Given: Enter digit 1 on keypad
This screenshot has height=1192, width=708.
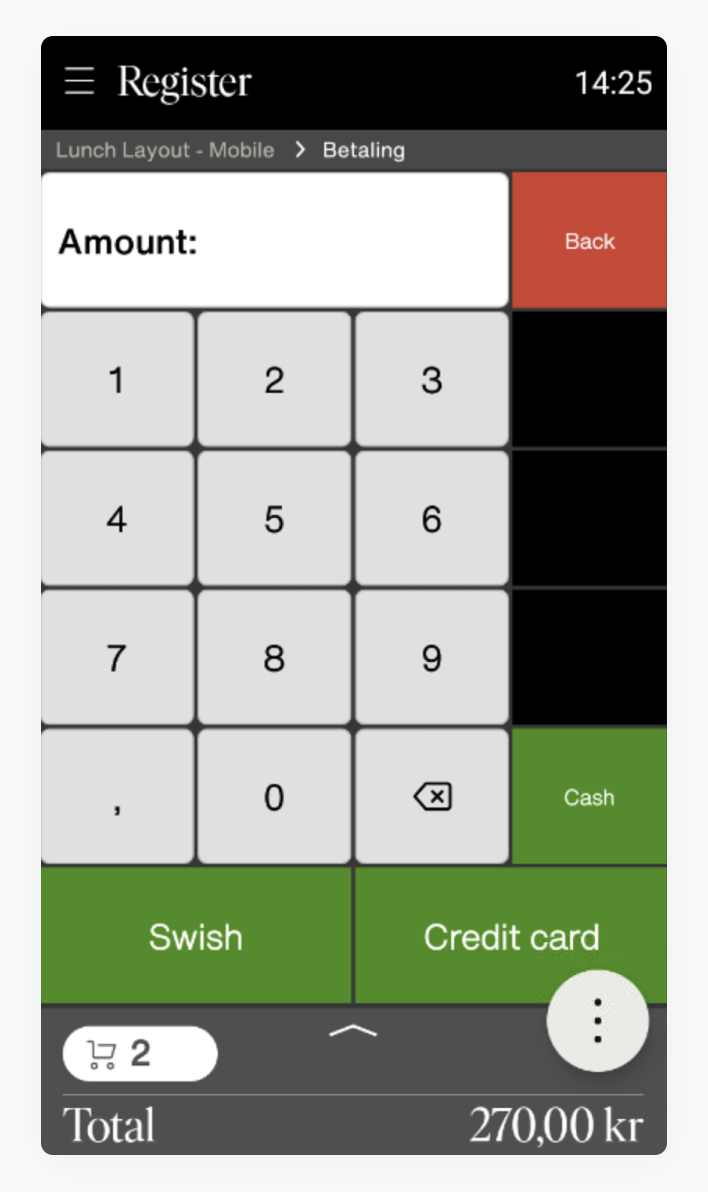Looking at the screenshot, I should point(117,379).
